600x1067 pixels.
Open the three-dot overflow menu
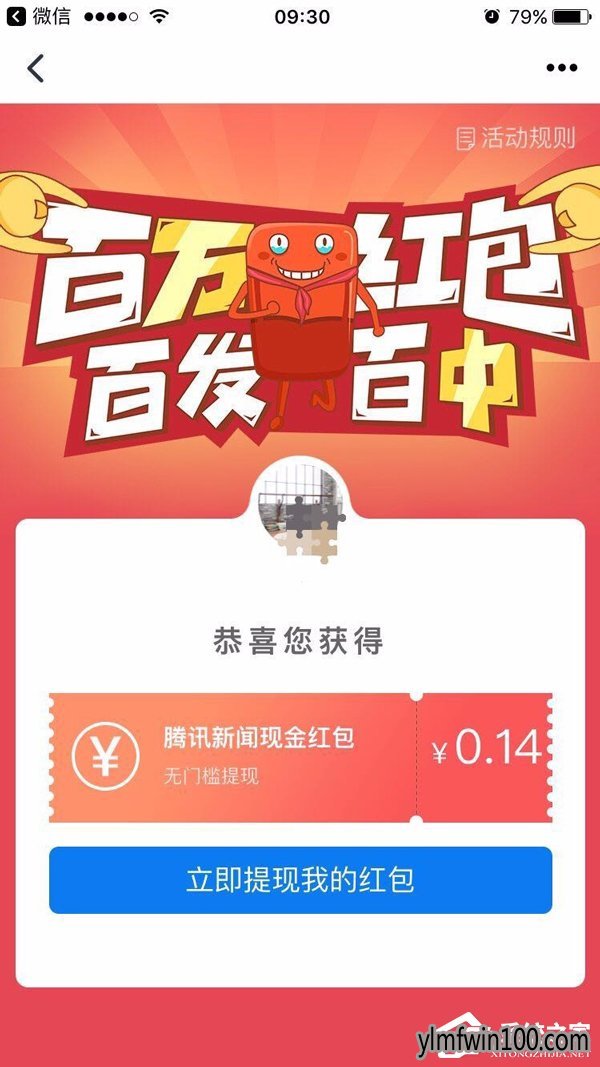point(561,68)
